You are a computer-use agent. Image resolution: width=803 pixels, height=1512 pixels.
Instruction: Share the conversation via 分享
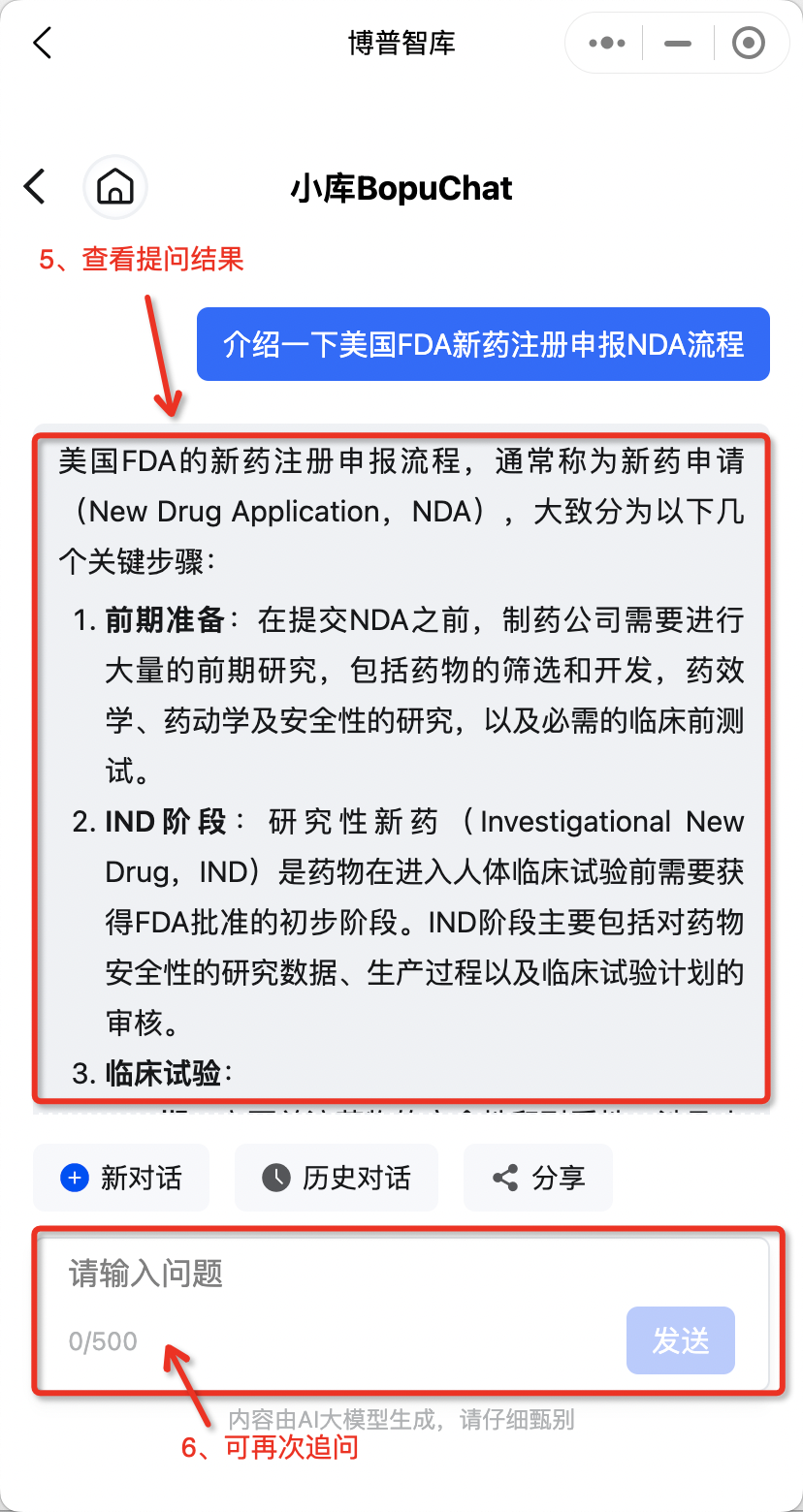(538, 1178)
